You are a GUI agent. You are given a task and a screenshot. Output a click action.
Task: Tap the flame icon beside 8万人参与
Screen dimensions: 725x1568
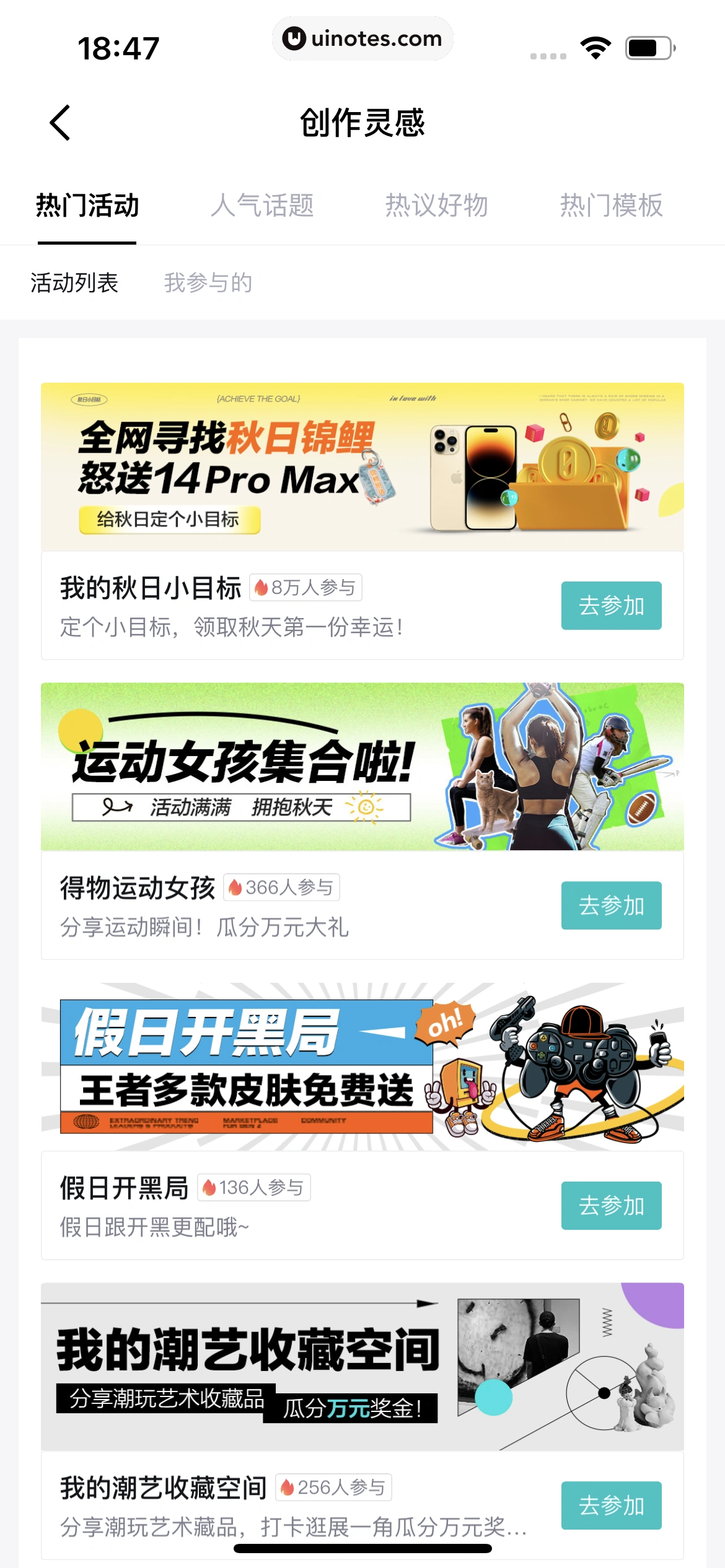click(261, 587)
